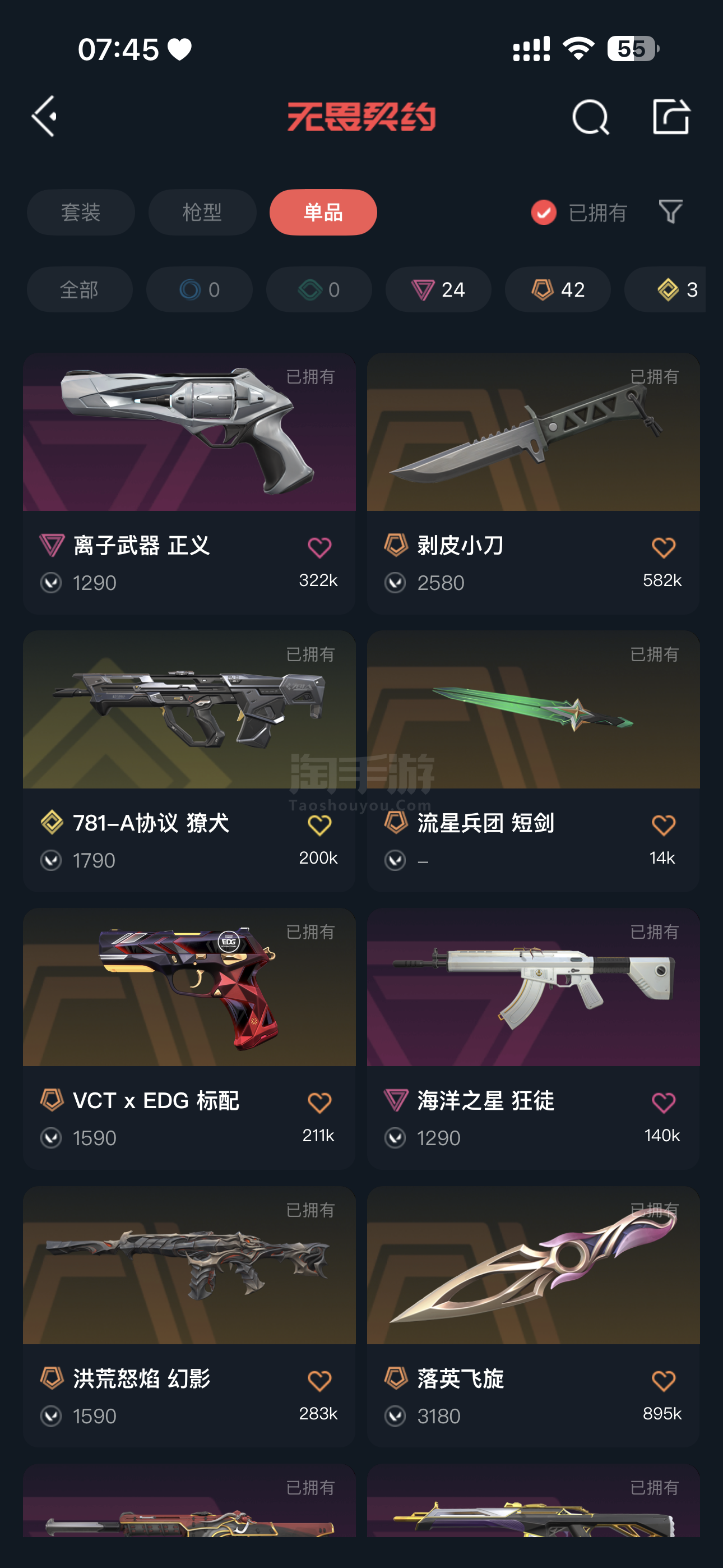Select the 全部 rarity chip
This screenshot has height=1568, width=723.
[80, 290]
